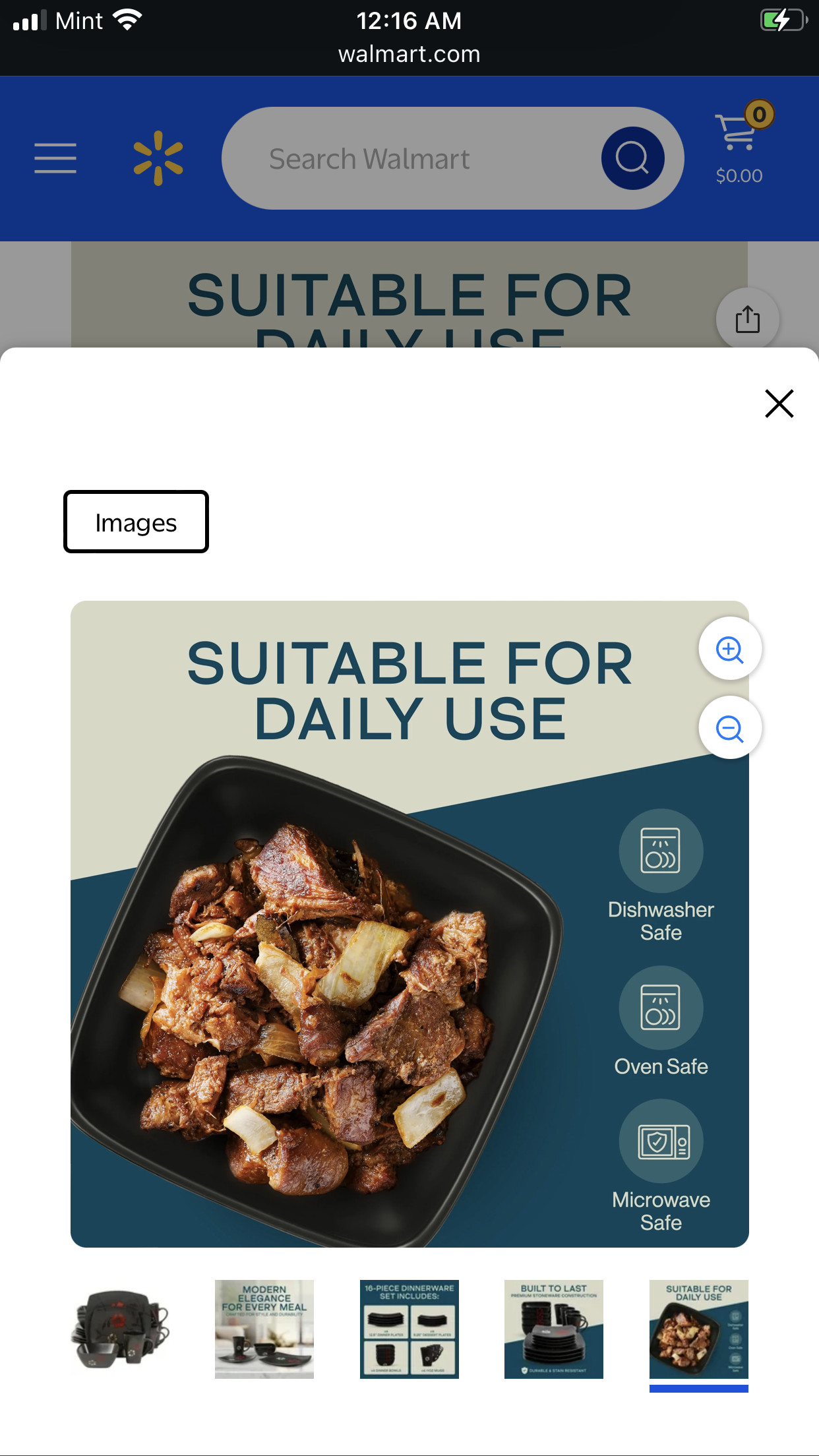819x1456 pixels.
Task: Open the hamburger menu
Action: pyautogui.click(x=55, y=158)
